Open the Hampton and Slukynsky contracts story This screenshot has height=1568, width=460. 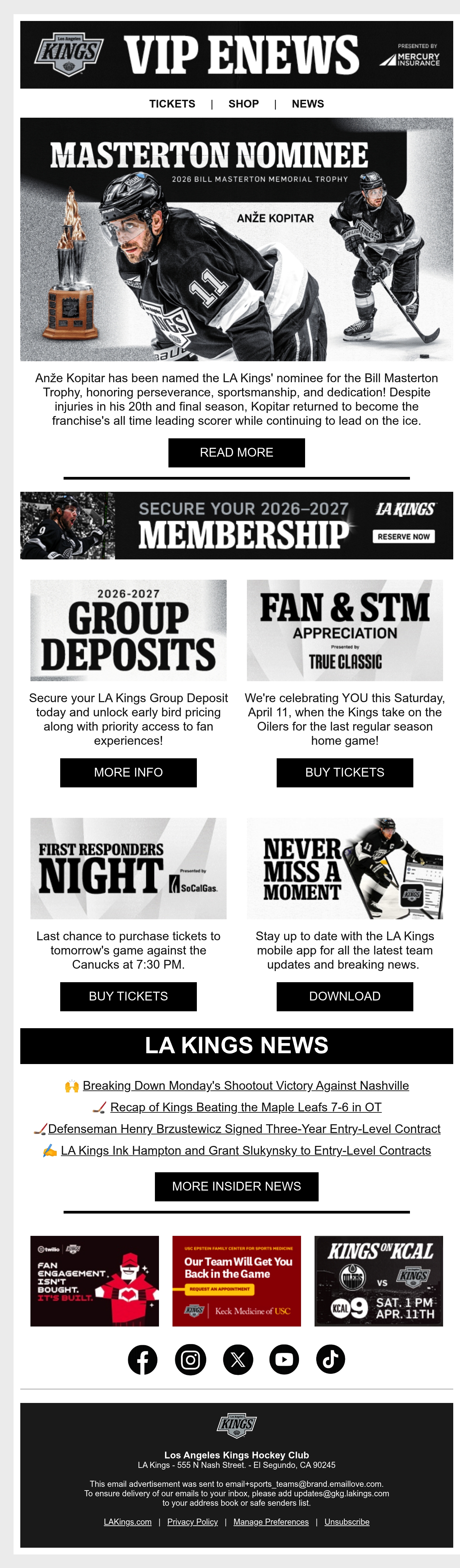[x=246, y=1151]
